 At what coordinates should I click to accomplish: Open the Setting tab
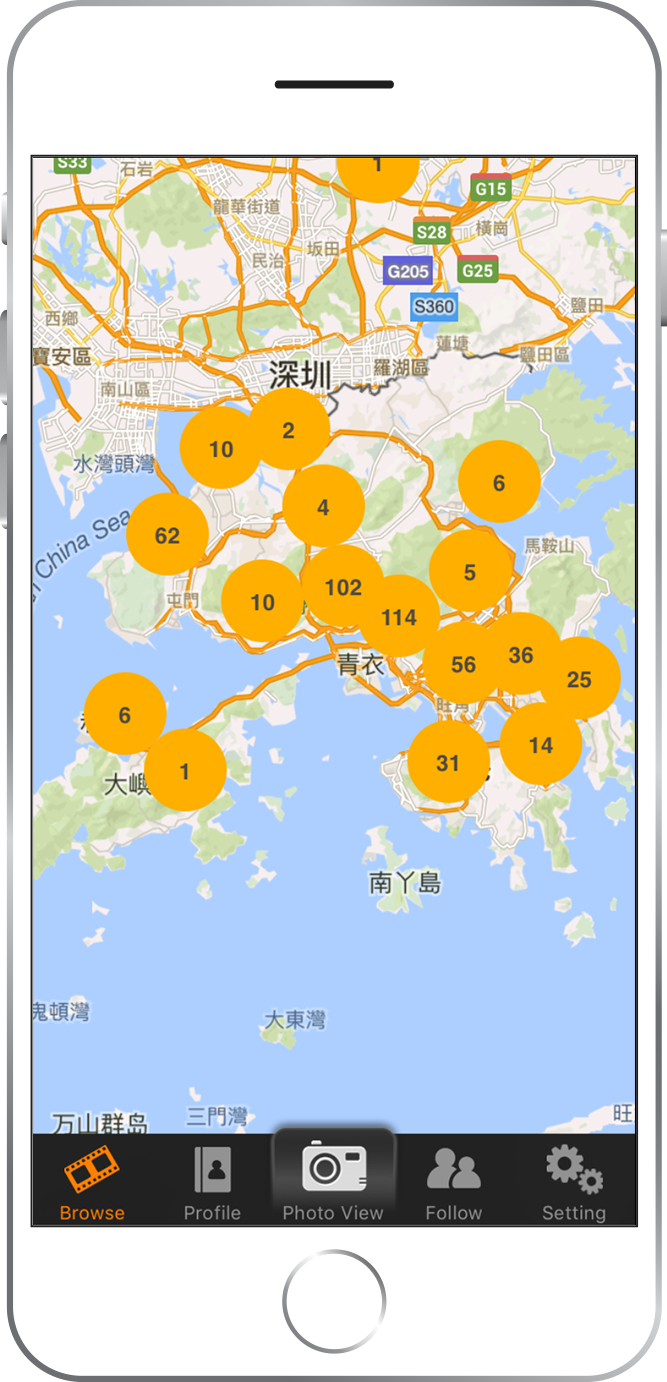pyautogui.click(x=573, y=1182)
